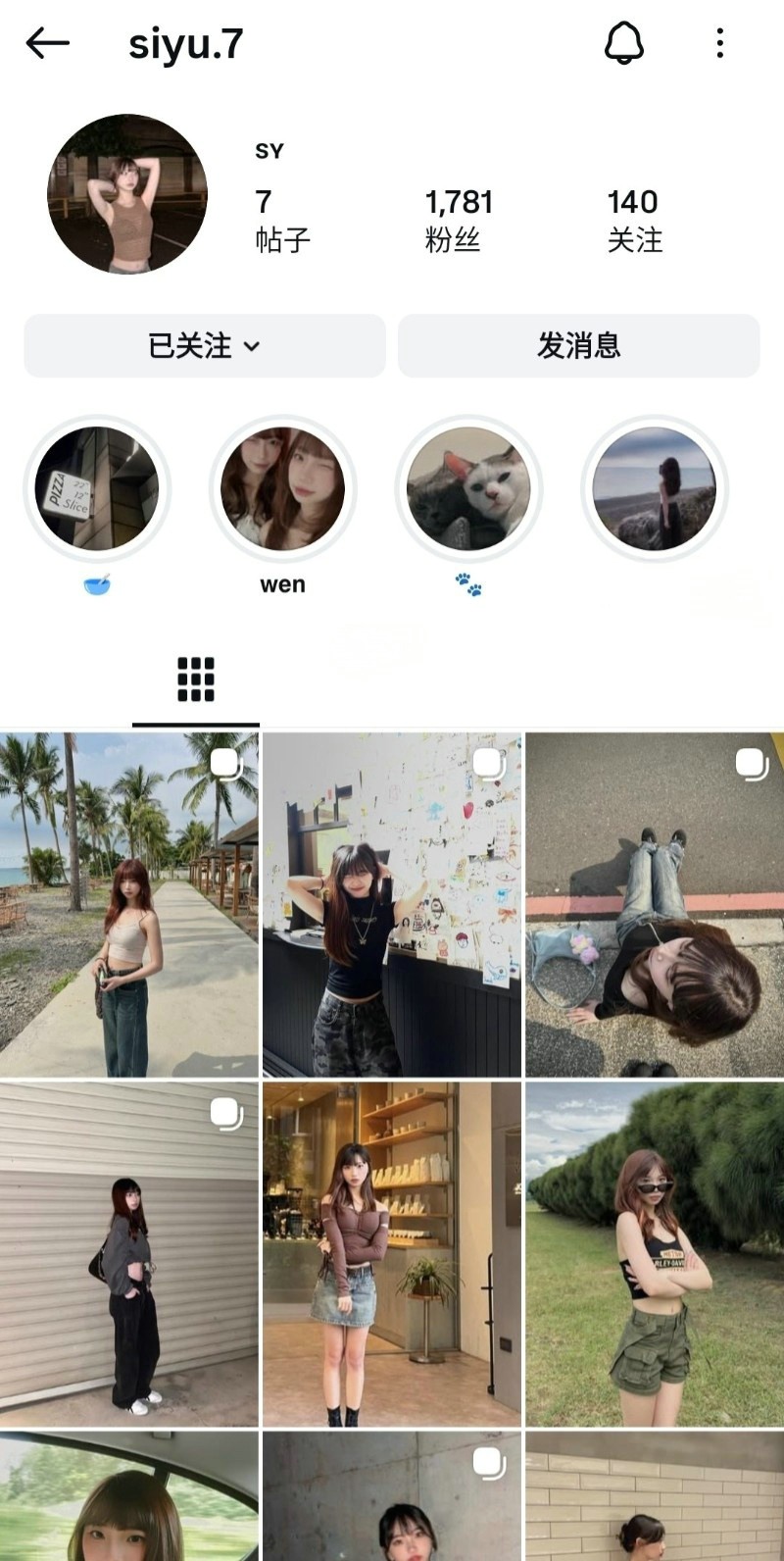Open the notifications bell for siyu.7
784x1561 pixels.
(x=623, y=43)
